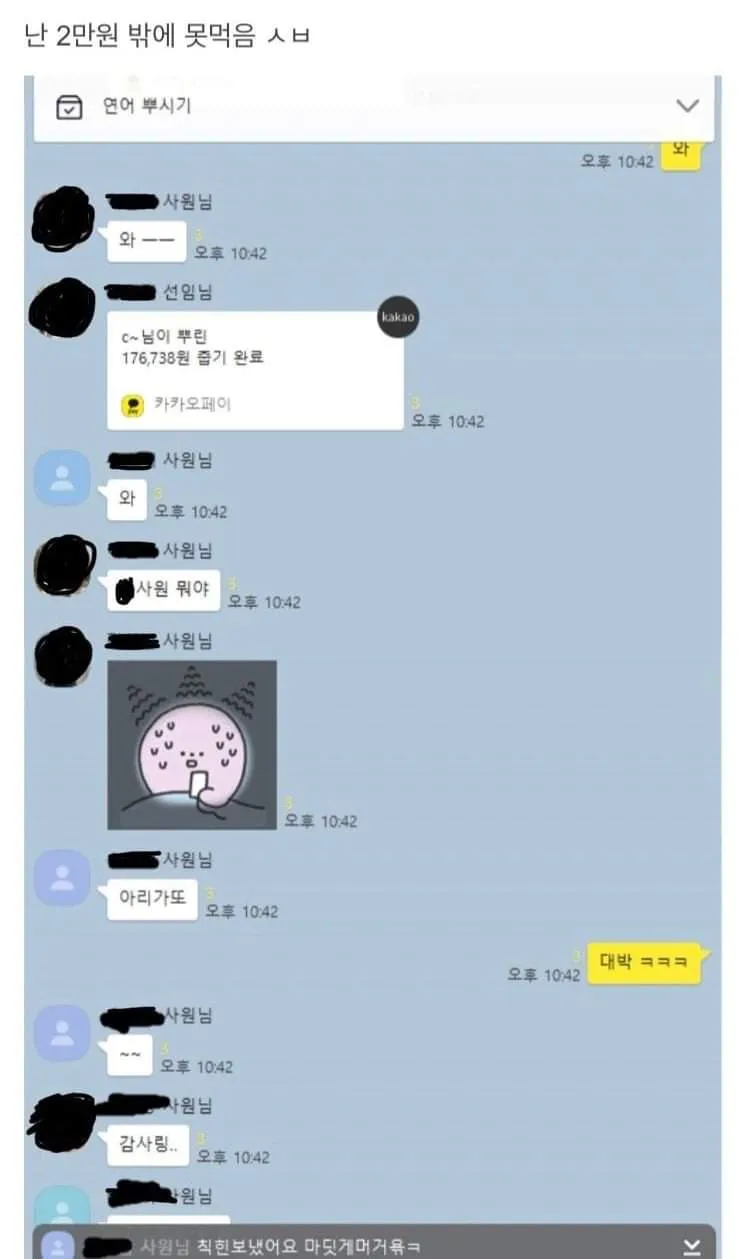Screen dimensions: 750x1259
Task: View the profile of the ~~ sender
Action: click(62, 1033)
